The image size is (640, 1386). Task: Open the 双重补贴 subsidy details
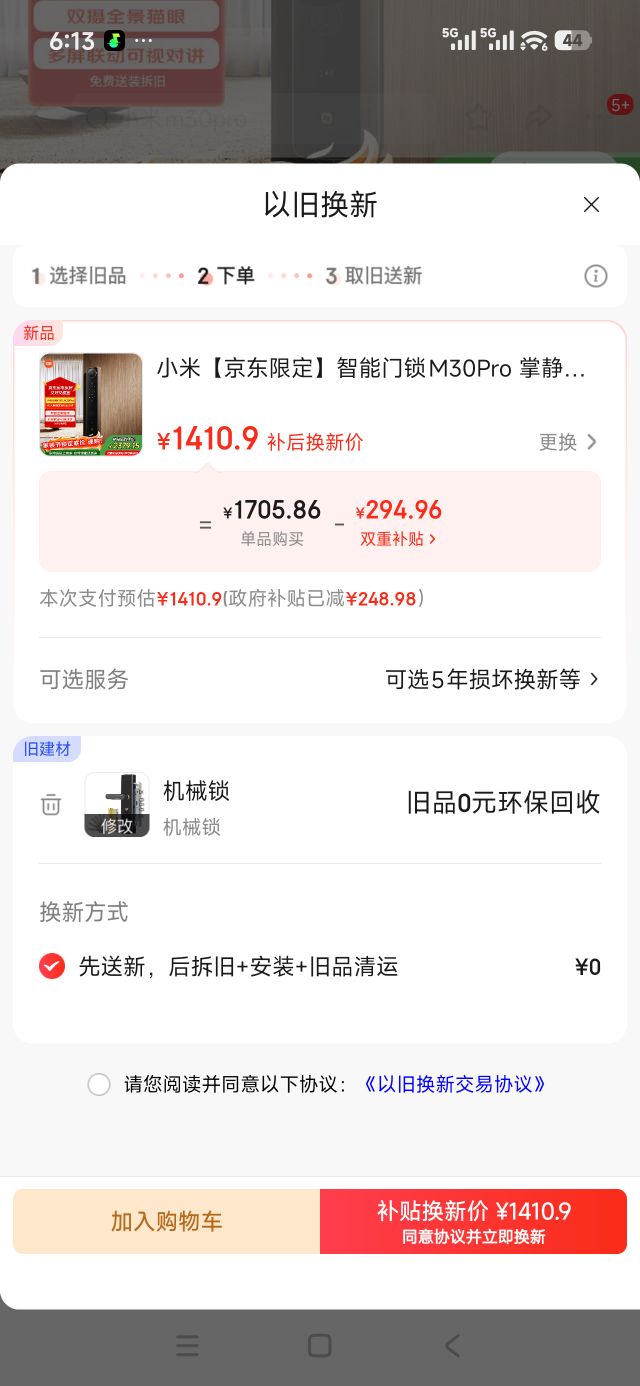pyautogui.click(x=398, y=539)
